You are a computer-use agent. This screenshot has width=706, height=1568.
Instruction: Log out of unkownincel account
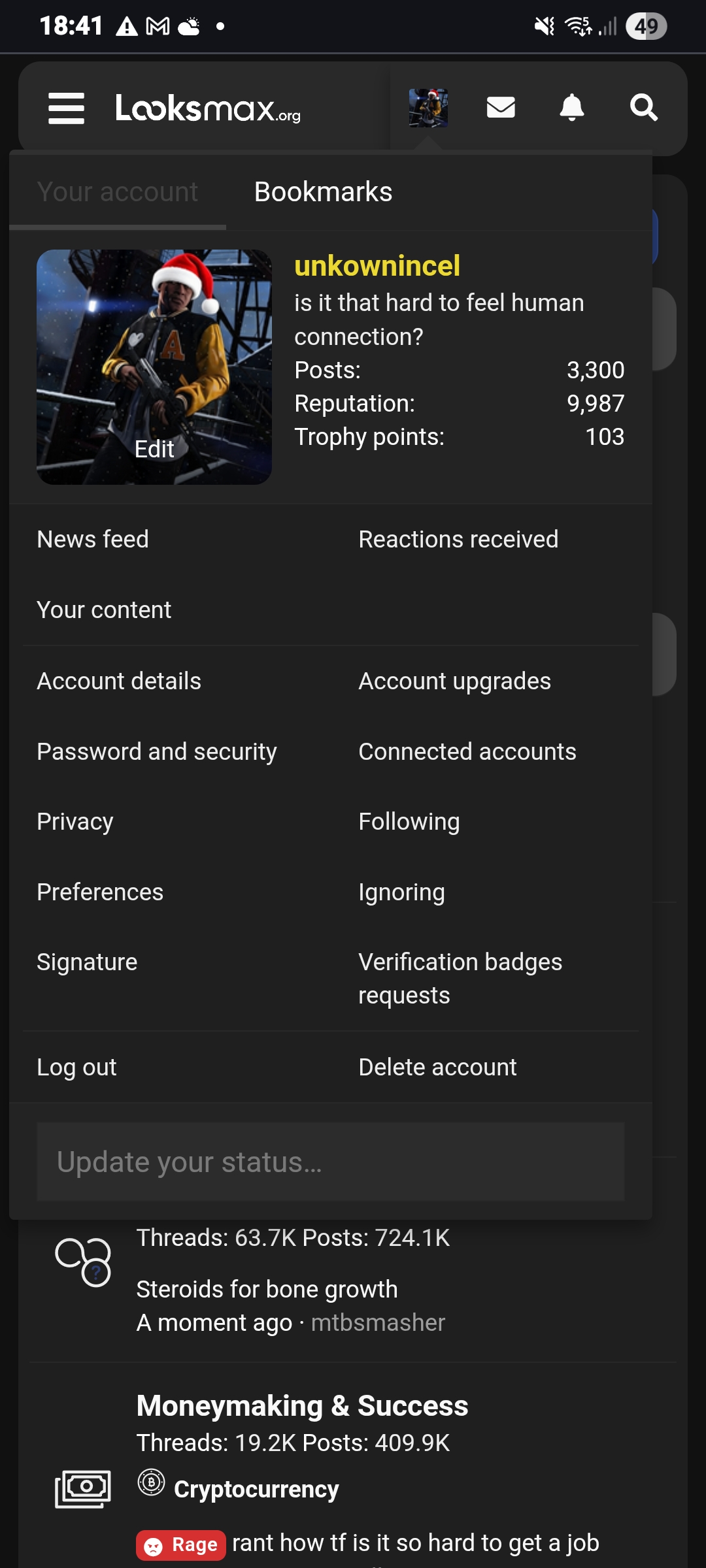(x=76, y=1066)
